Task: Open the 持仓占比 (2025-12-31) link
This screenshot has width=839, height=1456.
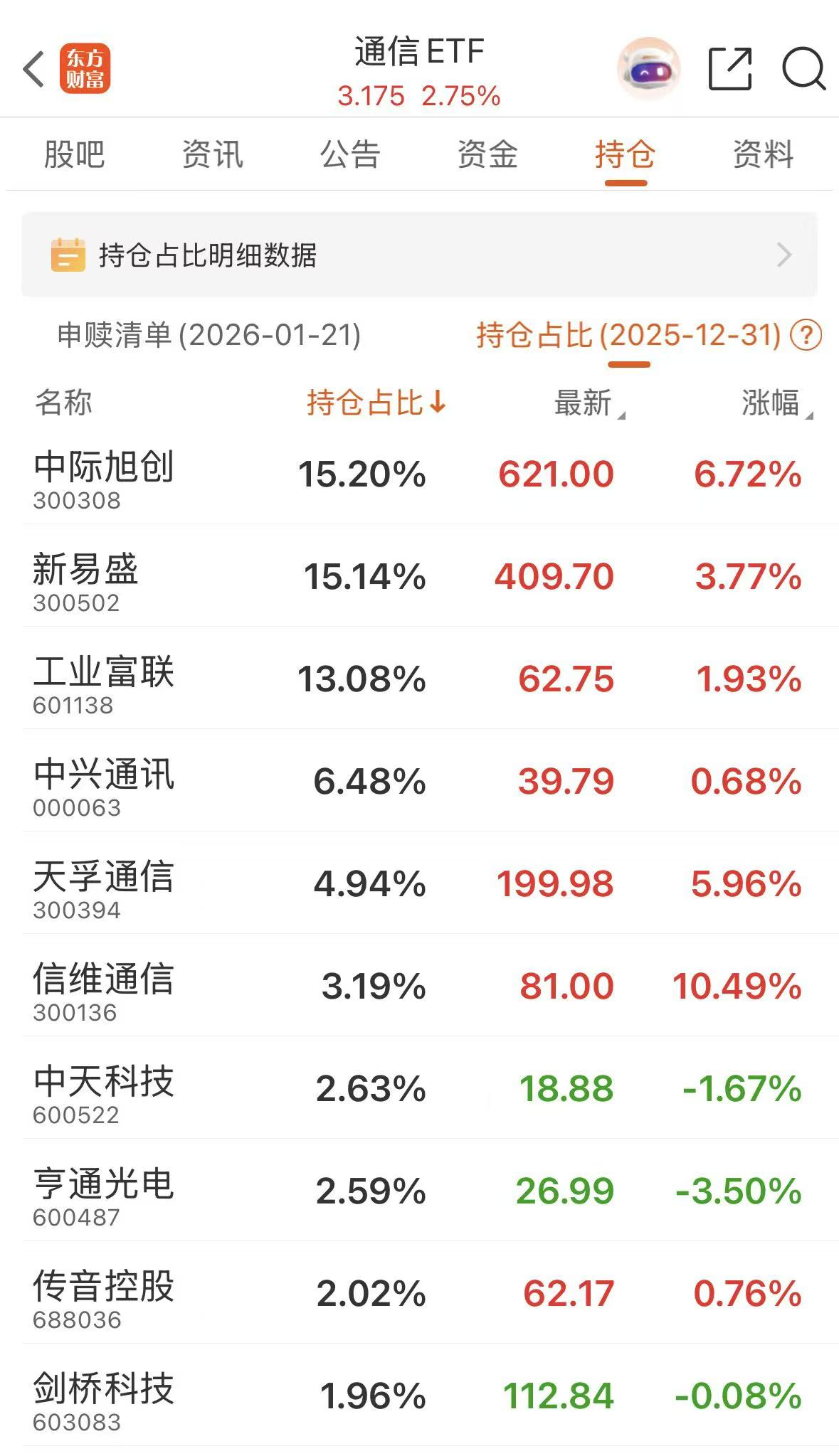Action: point(626,336)
